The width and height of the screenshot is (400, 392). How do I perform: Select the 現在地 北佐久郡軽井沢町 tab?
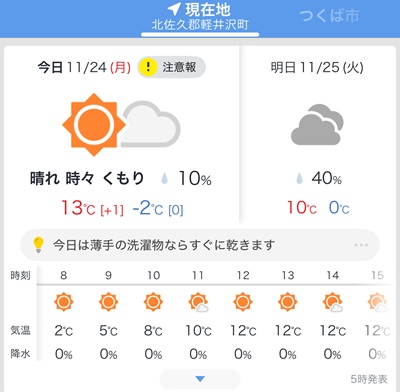(200, 17)
